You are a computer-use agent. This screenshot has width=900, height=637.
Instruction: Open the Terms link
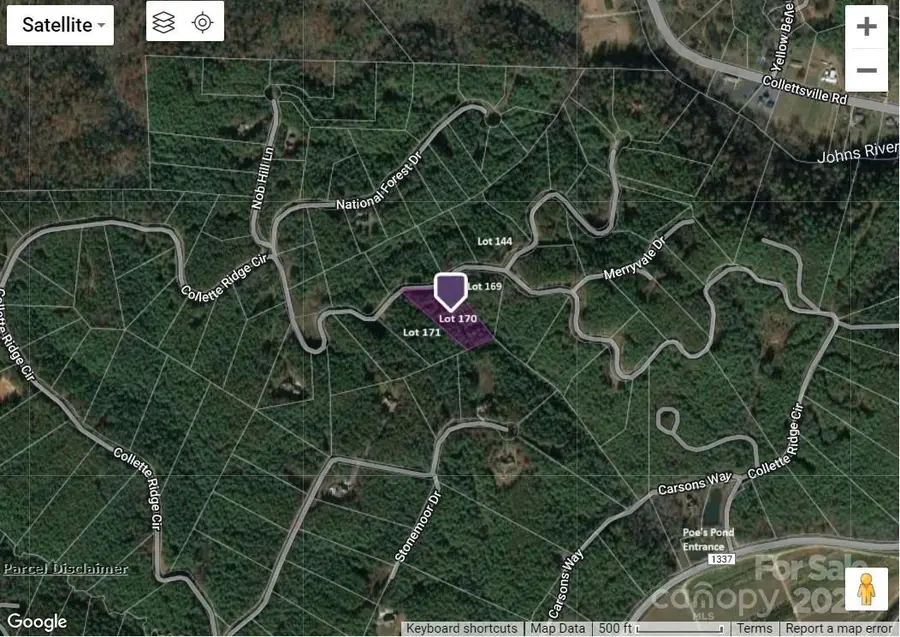pos(754,628)
